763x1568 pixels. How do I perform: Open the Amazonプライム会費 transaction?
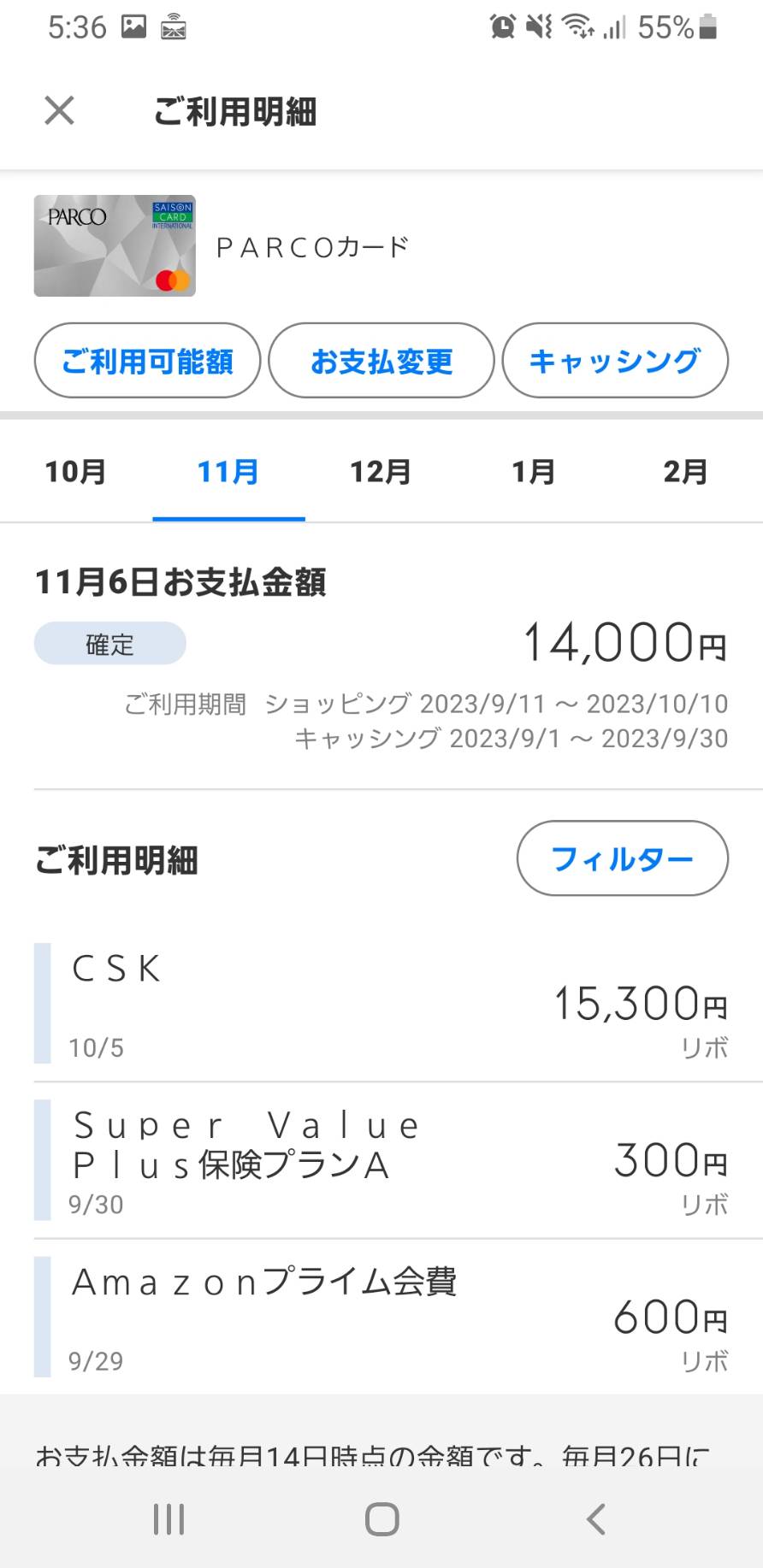tap(381, 1317)
